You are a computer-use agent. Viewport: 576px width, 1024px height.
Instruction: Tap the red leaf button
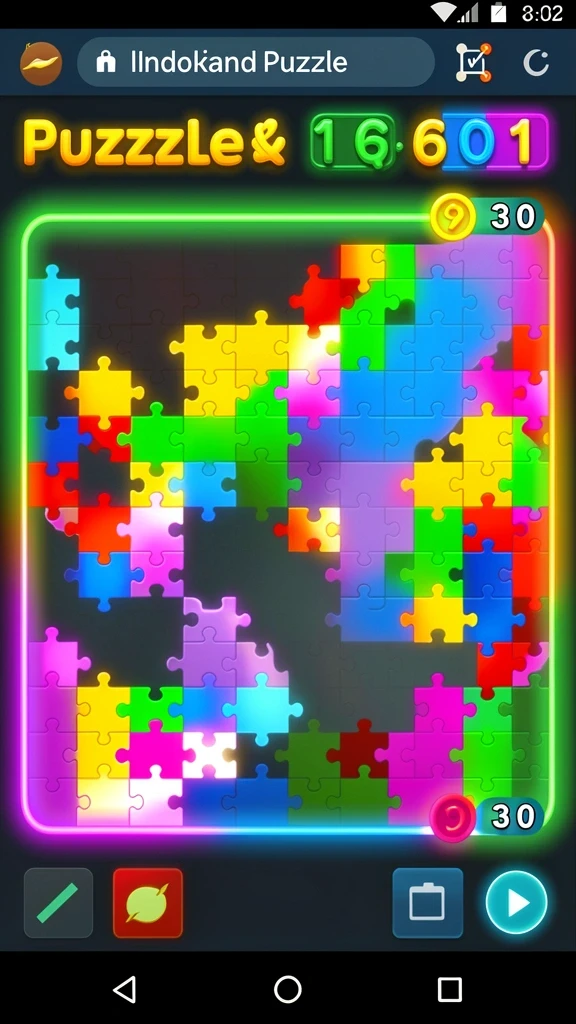[x=148, y=903]
